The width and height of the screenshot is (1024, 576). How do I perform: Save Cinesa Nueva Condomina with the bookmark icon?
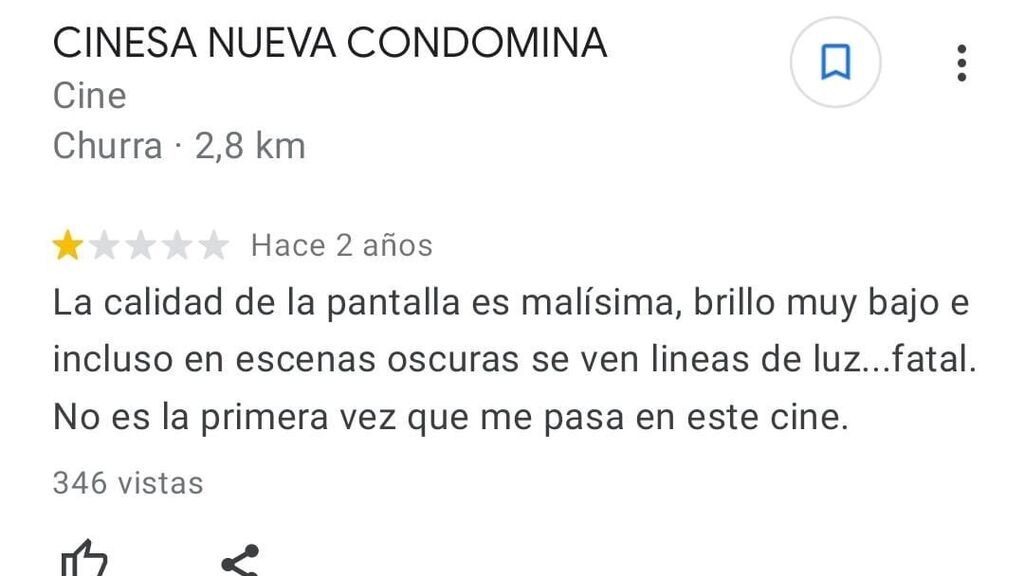coord(835,63)
